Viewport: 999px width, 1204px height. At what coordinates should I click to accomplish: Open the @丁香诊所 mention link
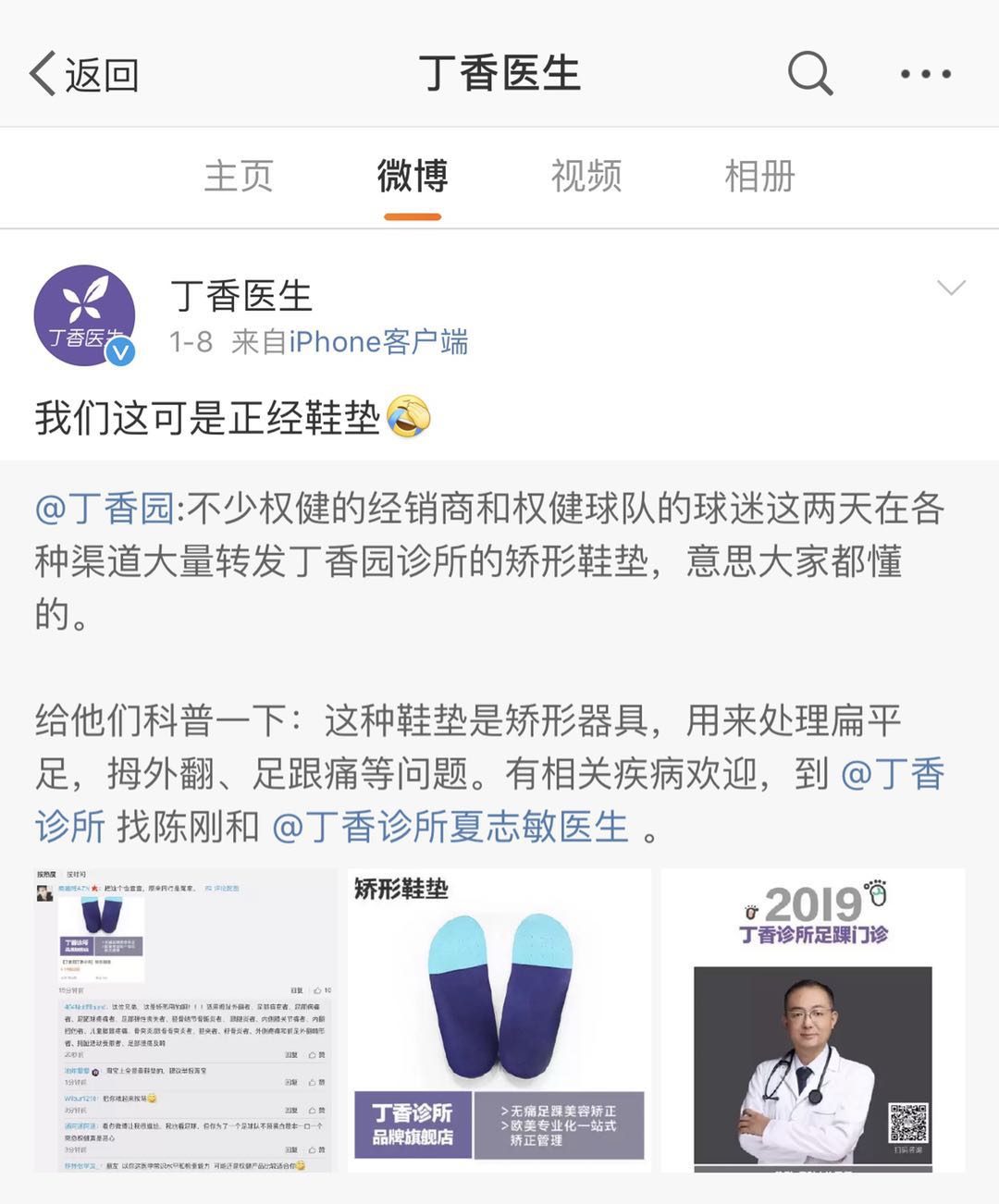[x=892, y=774]
